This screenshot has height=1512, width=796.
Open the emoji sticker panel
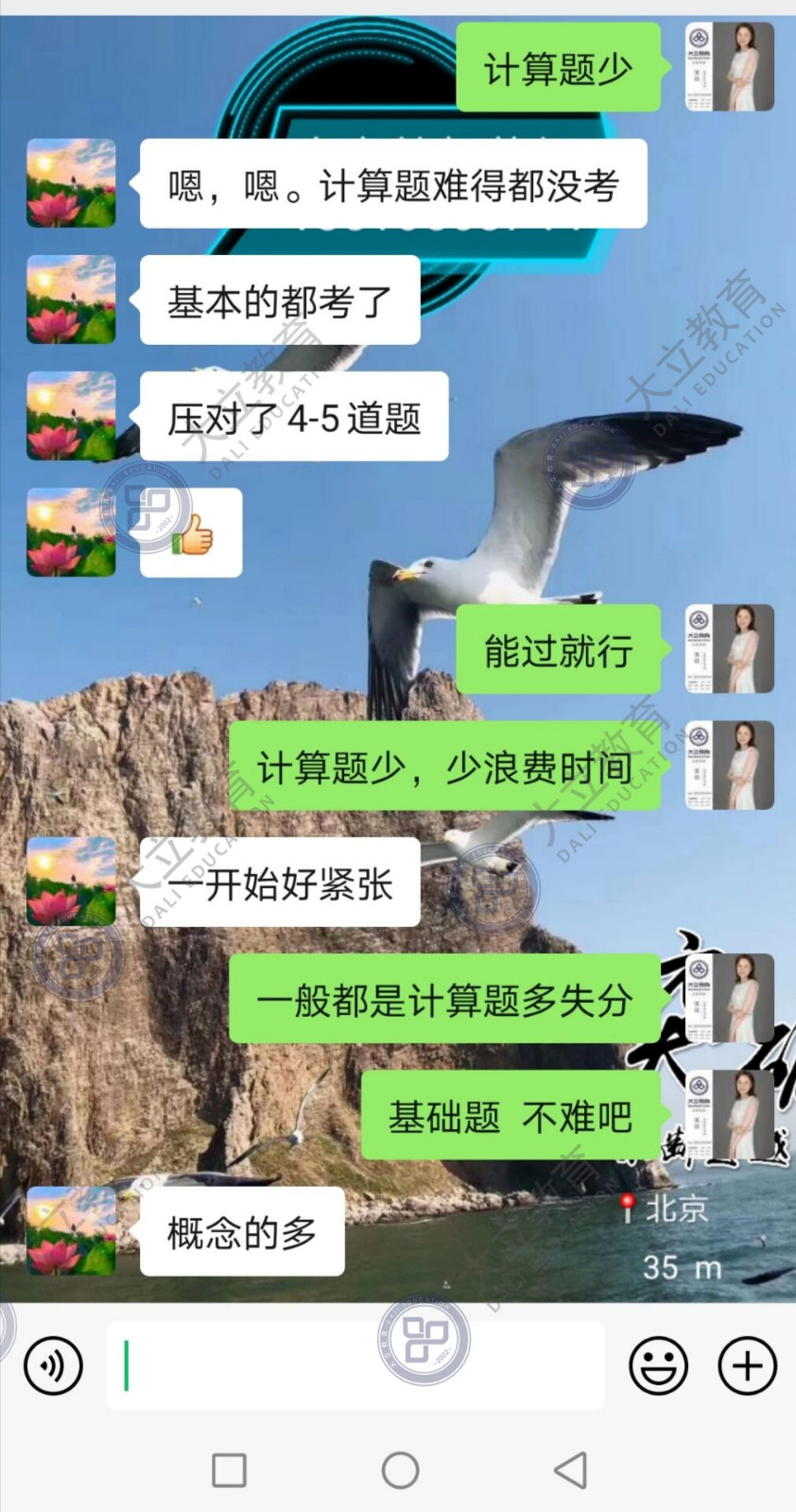[658, 1366]
